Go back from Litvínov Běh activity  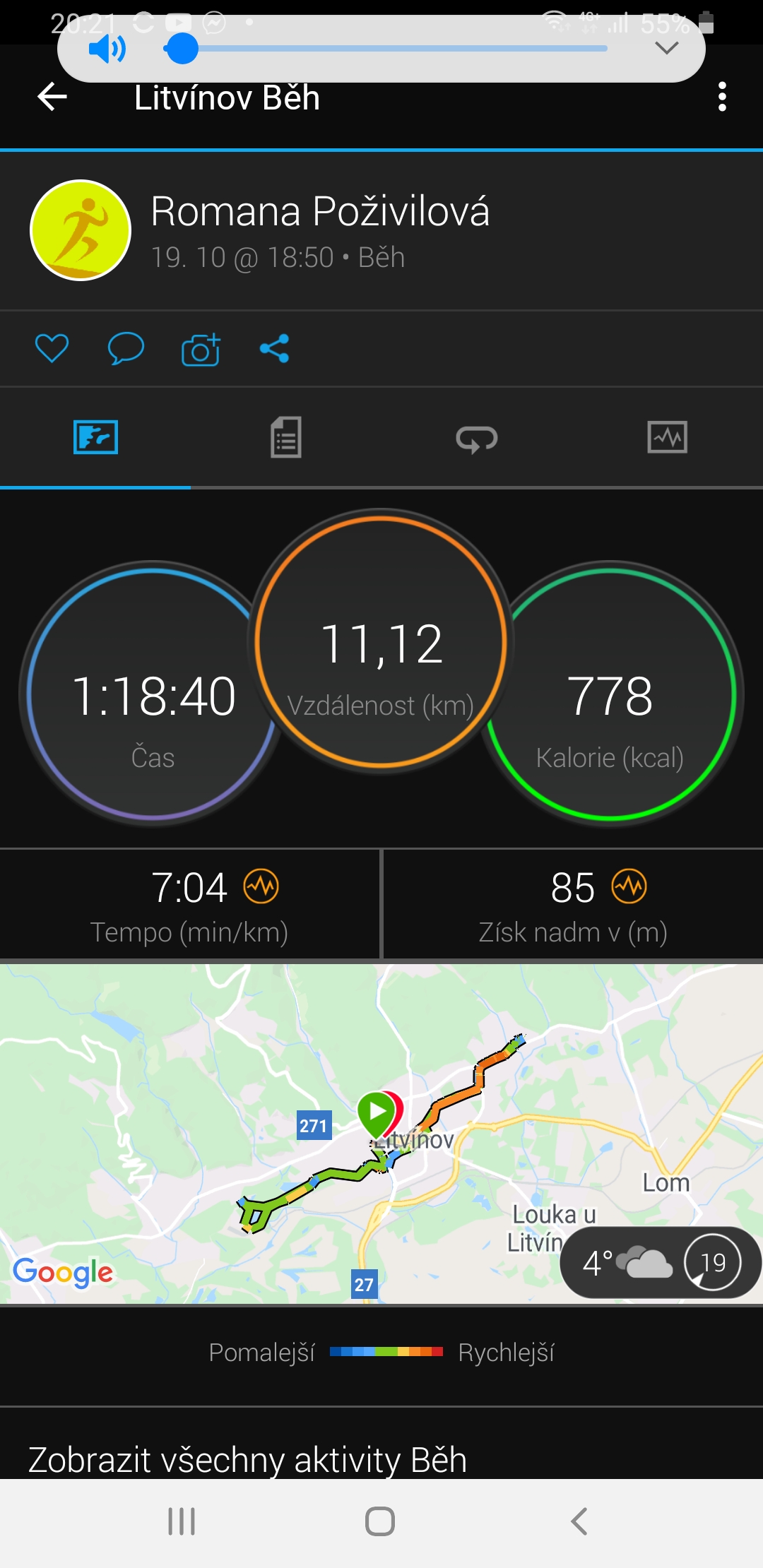click(52, 97)
